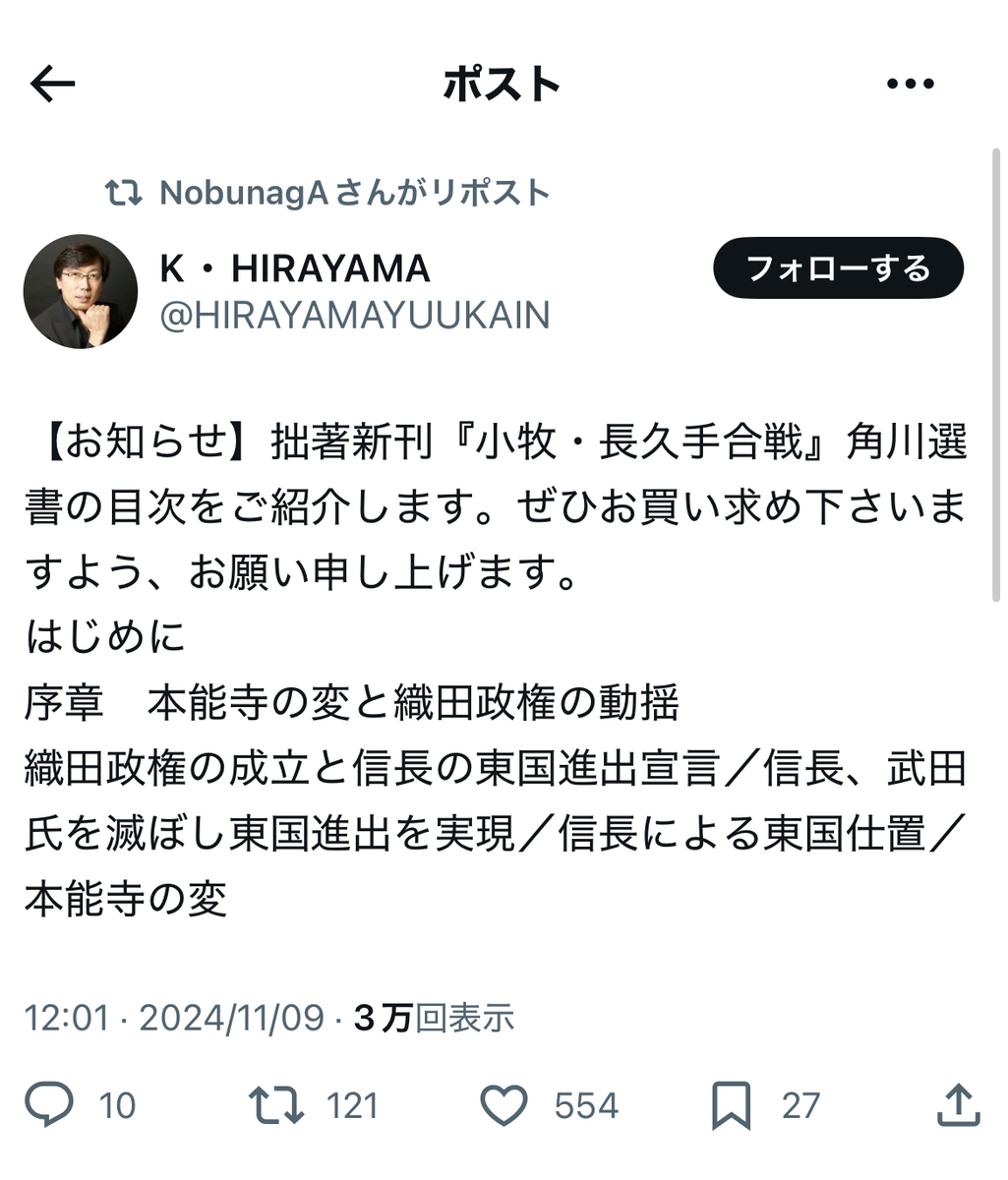This screenshot has height=1180, width=1008.
Task: Open the three-dot overflow menu
Action: point(910,85)
